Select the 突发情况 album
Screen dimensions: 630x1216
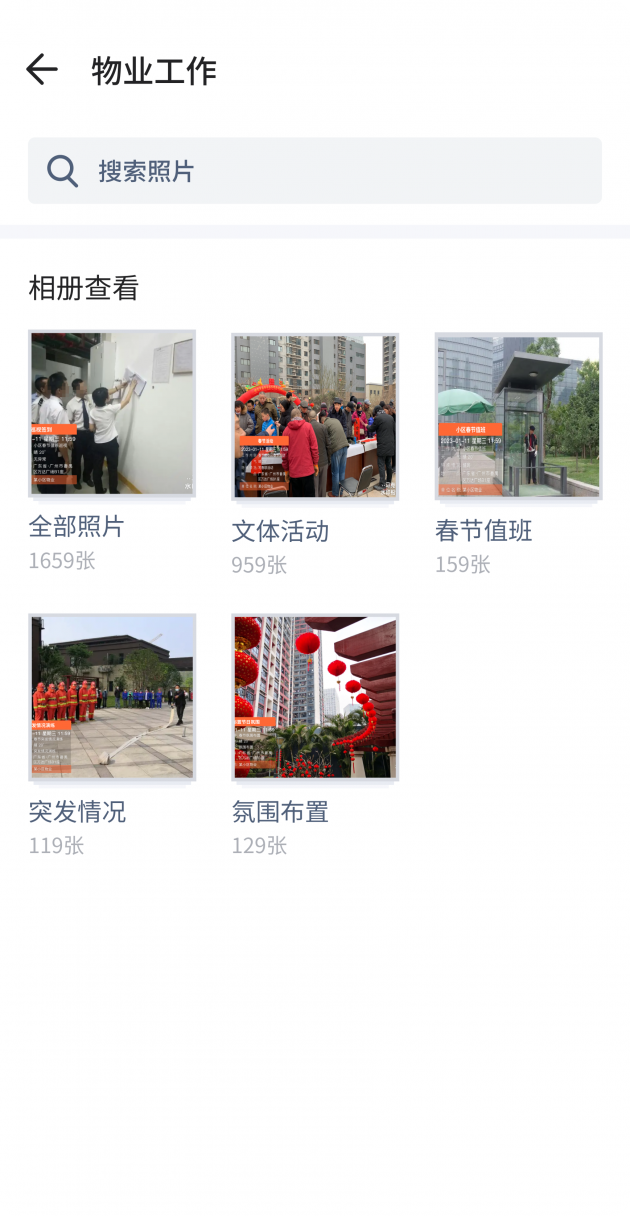pyautogui.click(x=112, y=697)
